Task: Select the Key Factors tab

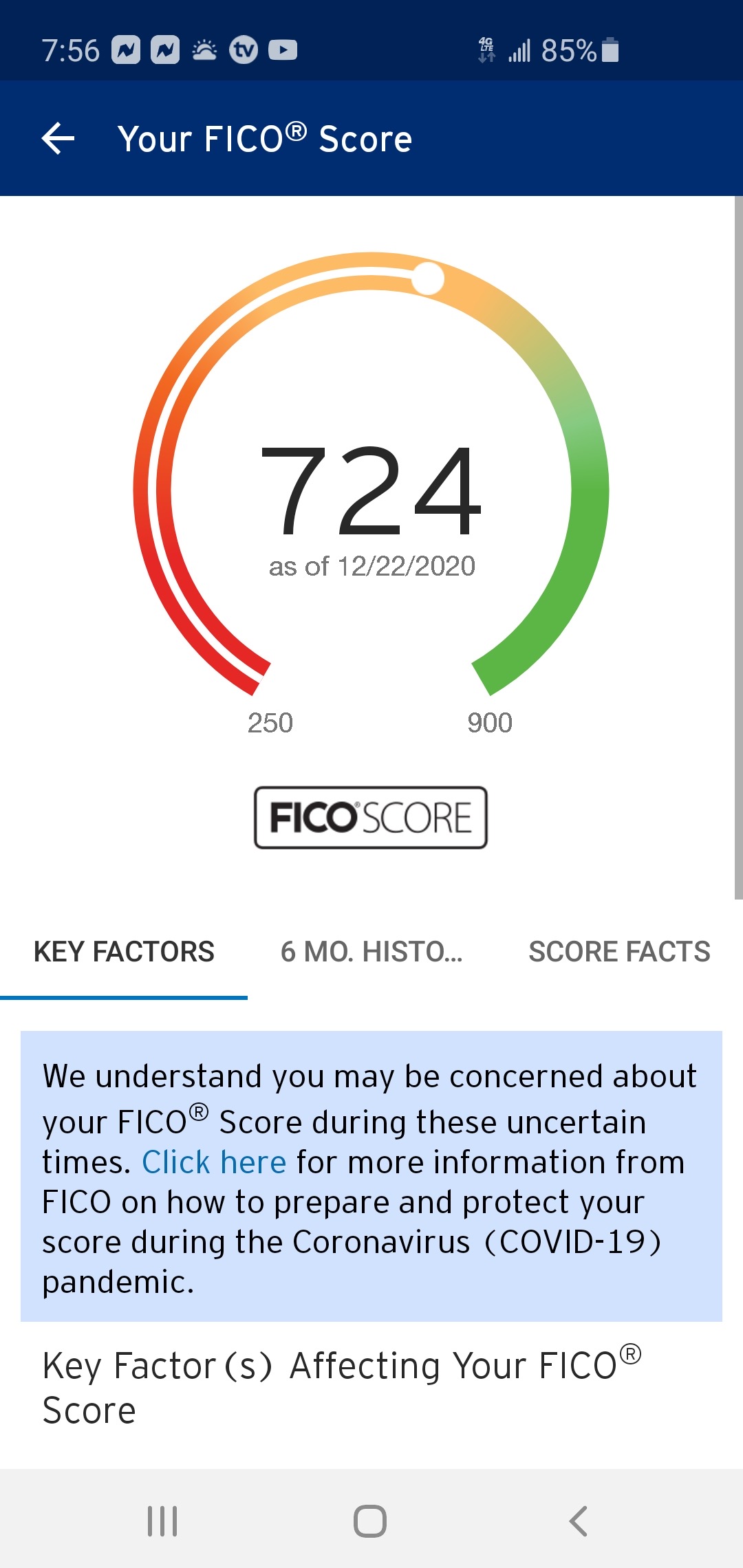Action: click(124, 952)
